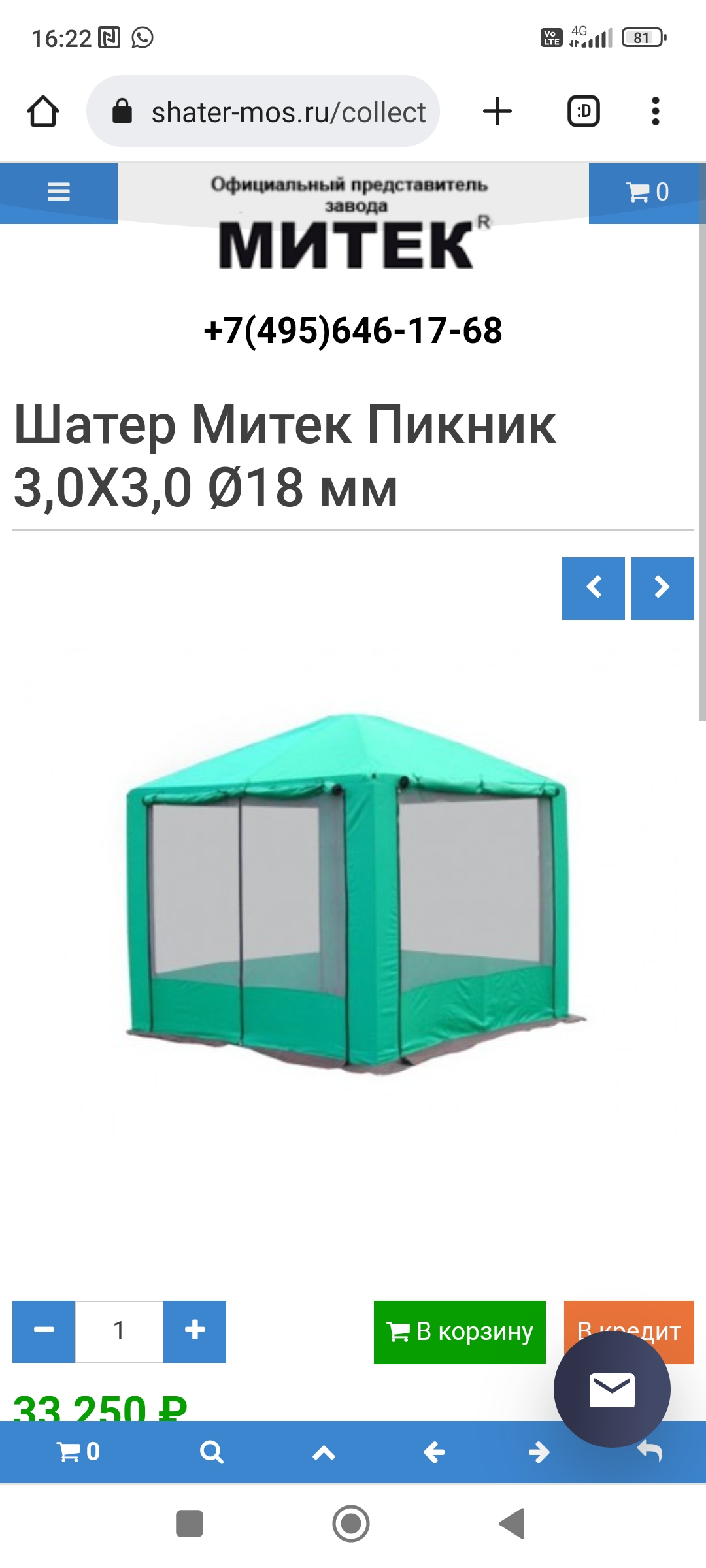Open search from the bottom toolbar

[x=212, y=1452]
